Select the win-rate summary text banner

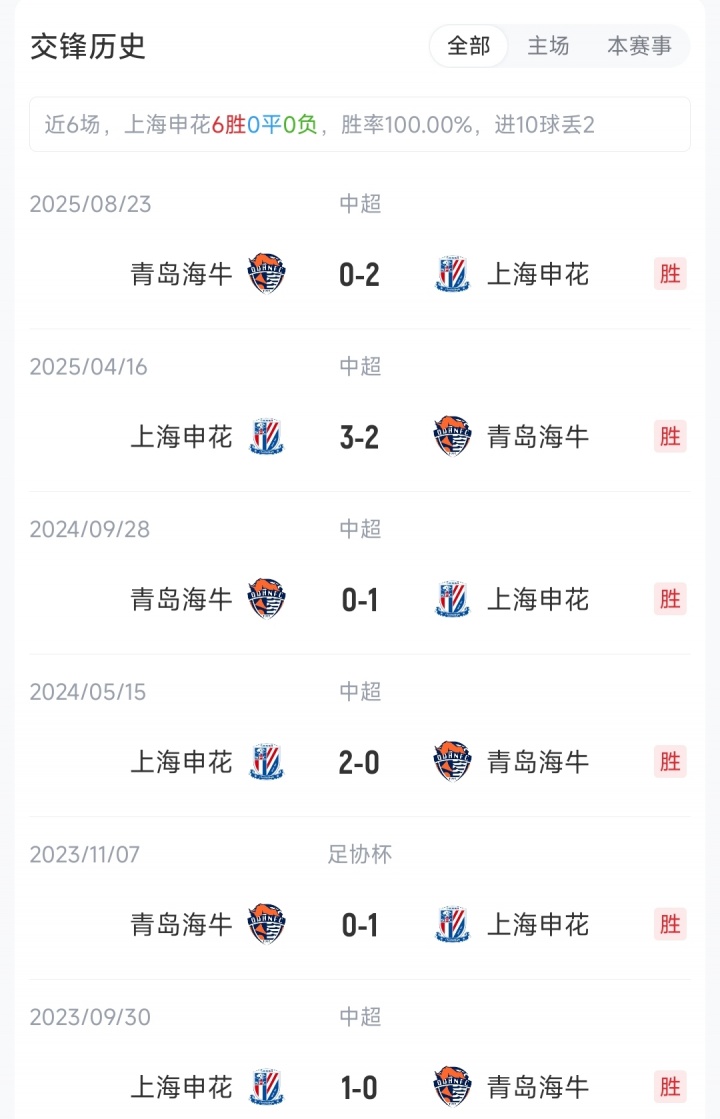(x=360, y=123)
